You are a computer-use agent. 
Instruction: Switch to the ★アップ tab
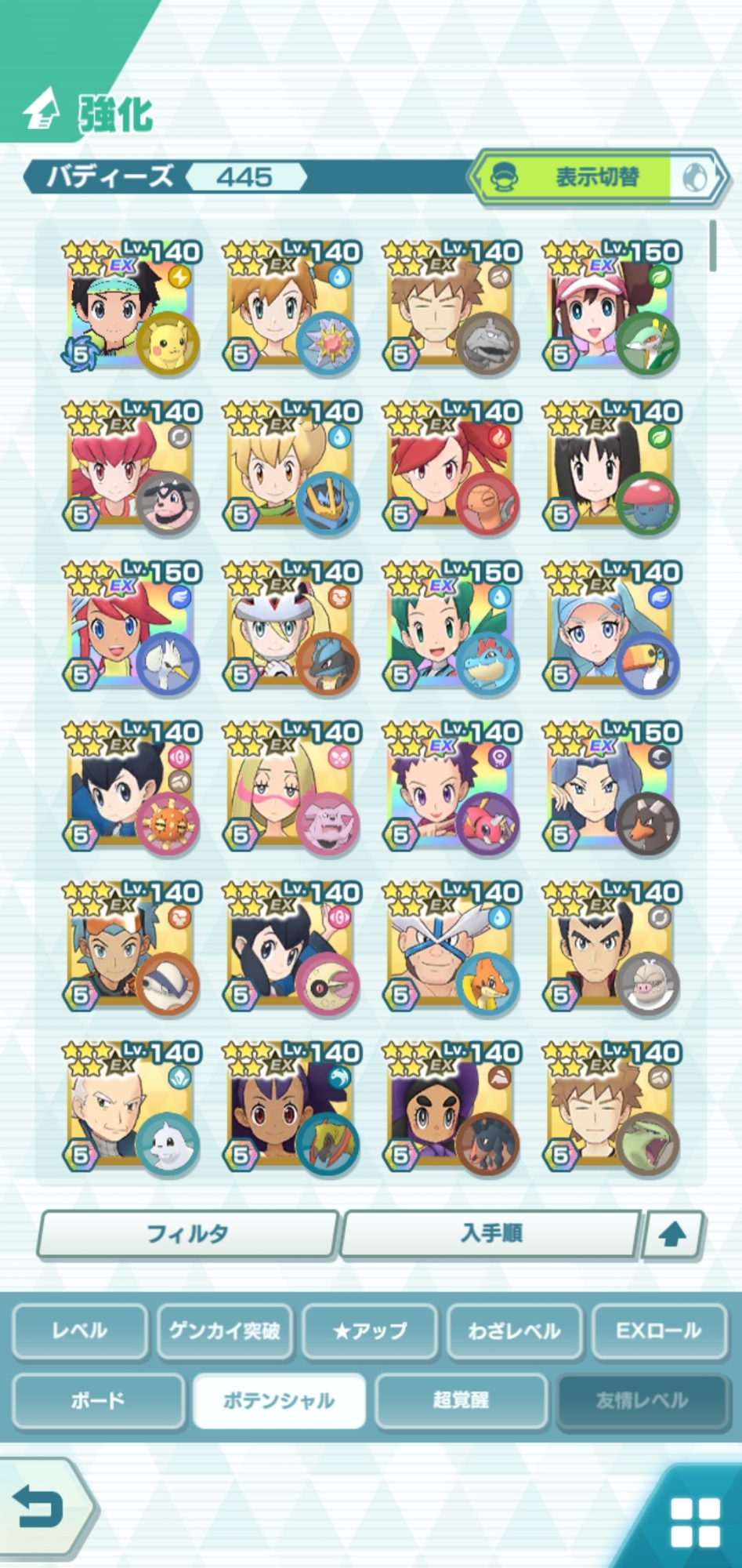370,1330
